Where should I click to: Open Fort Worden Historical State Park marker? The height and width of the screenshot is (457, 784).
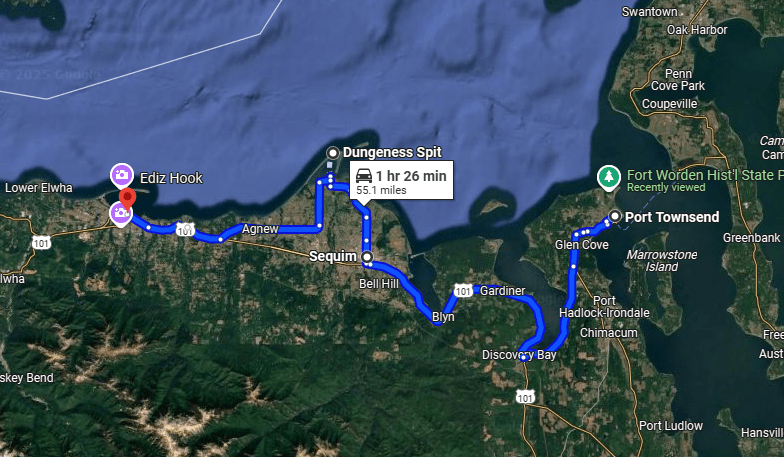pos(607,176)
